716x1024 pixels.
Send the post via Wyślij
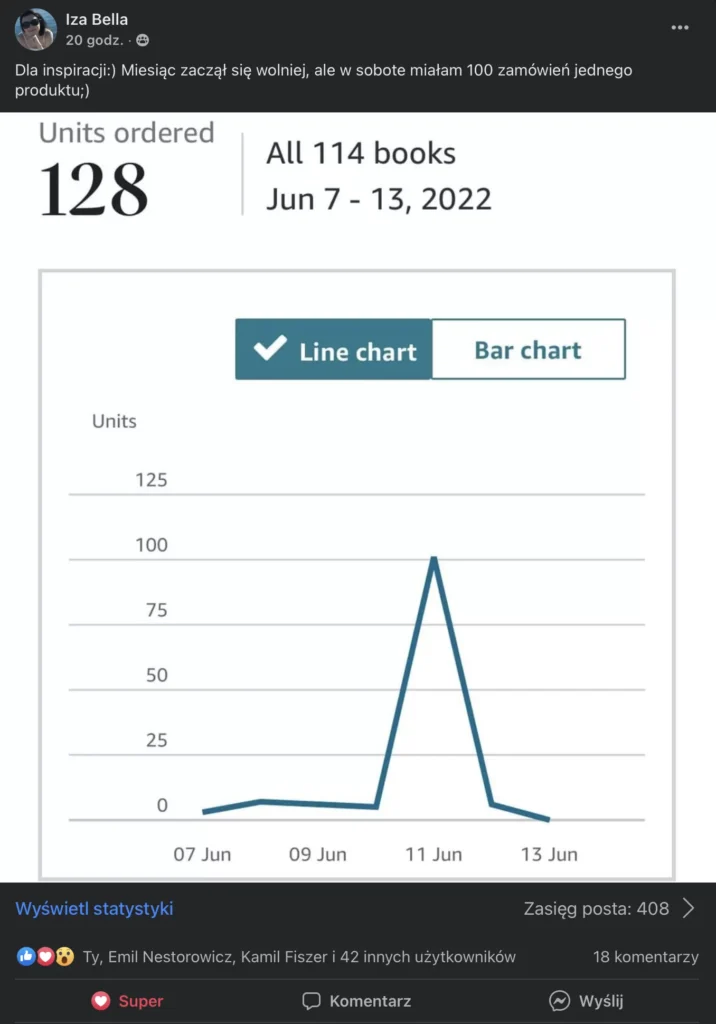coord(586,1000)
